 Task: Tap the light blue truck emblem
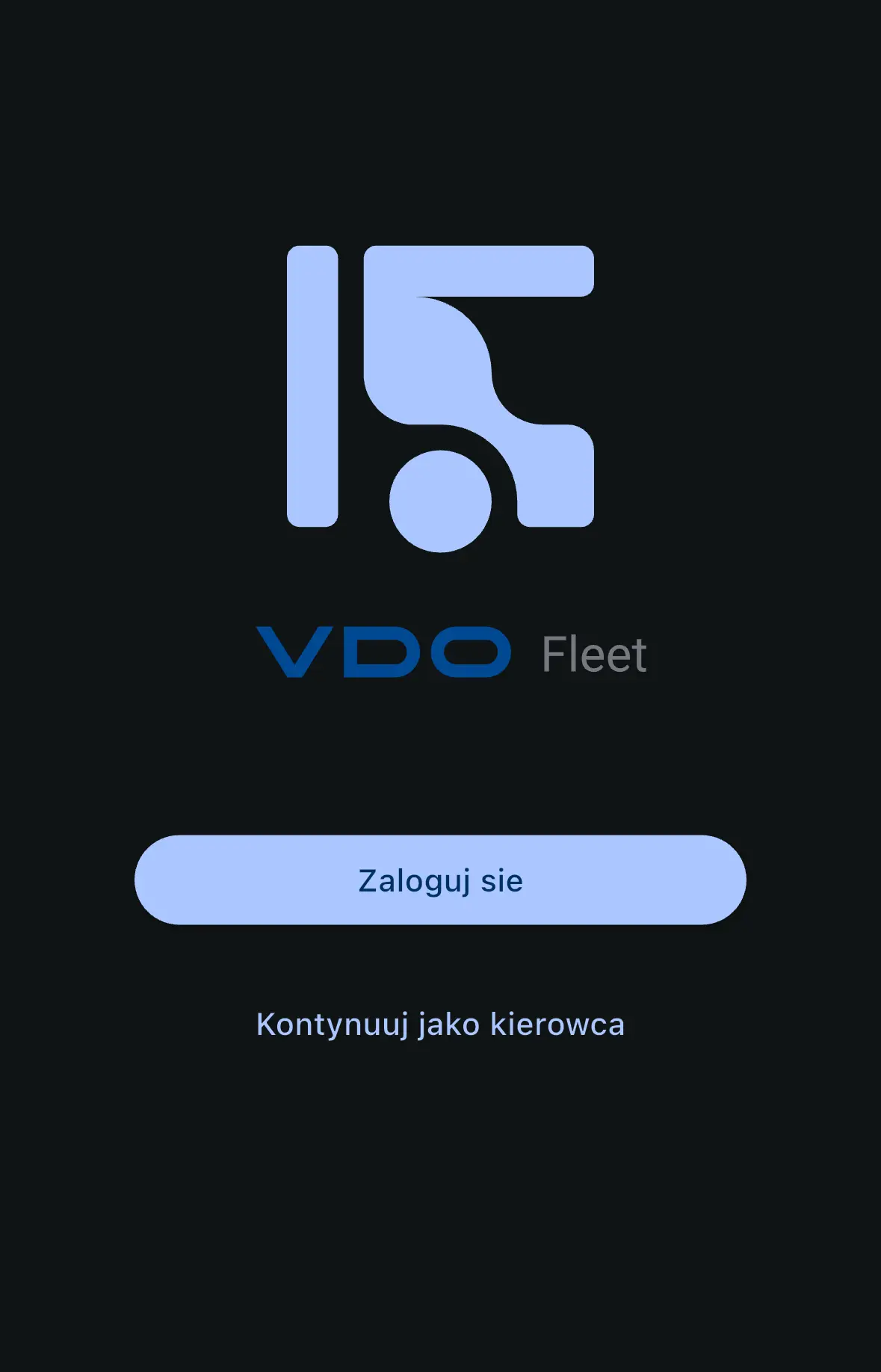pos(440,396)
